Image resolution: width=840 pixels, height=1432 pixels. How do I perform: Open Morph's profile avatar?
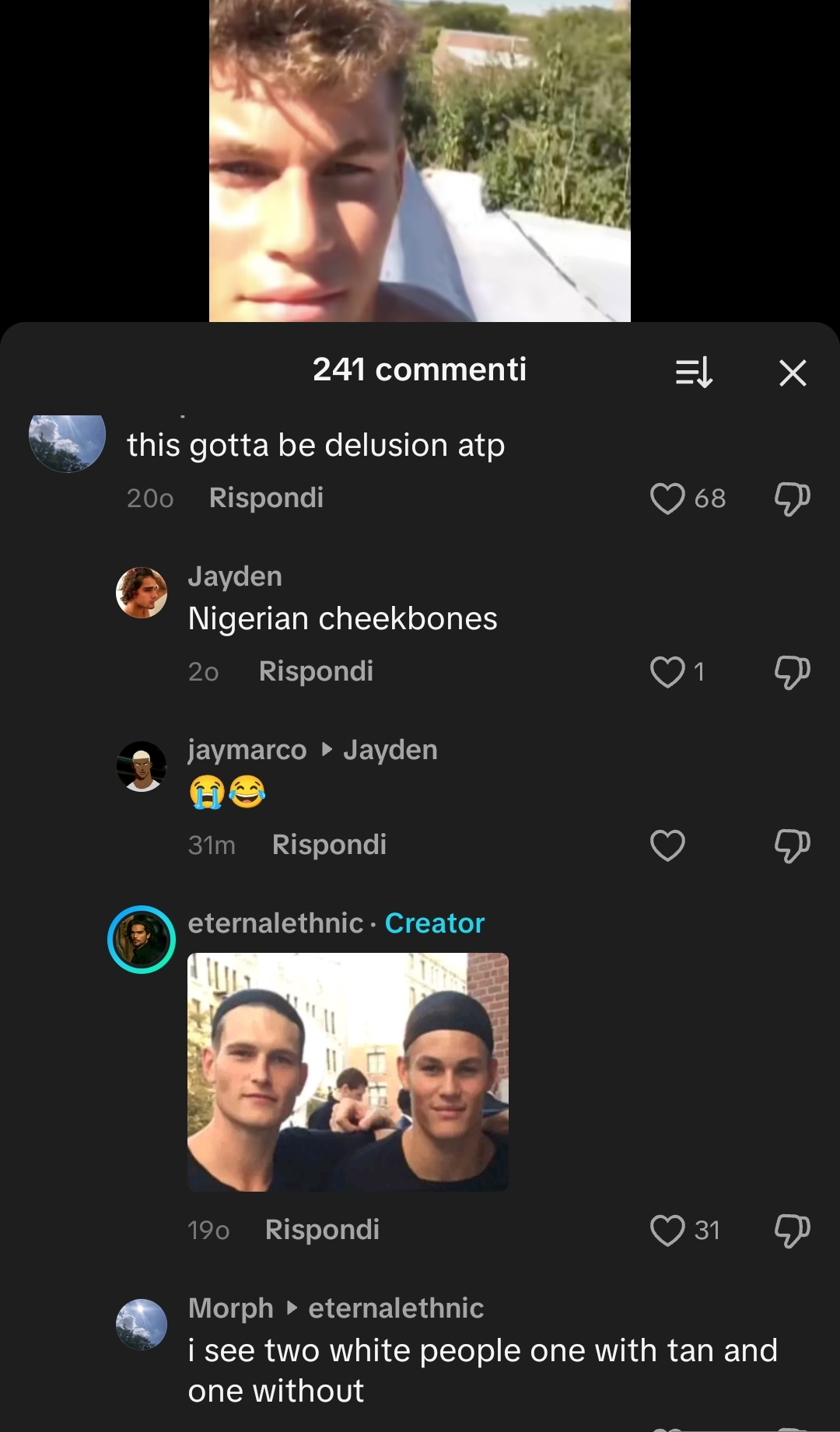pyautogui.click(x=142, y=1324)
